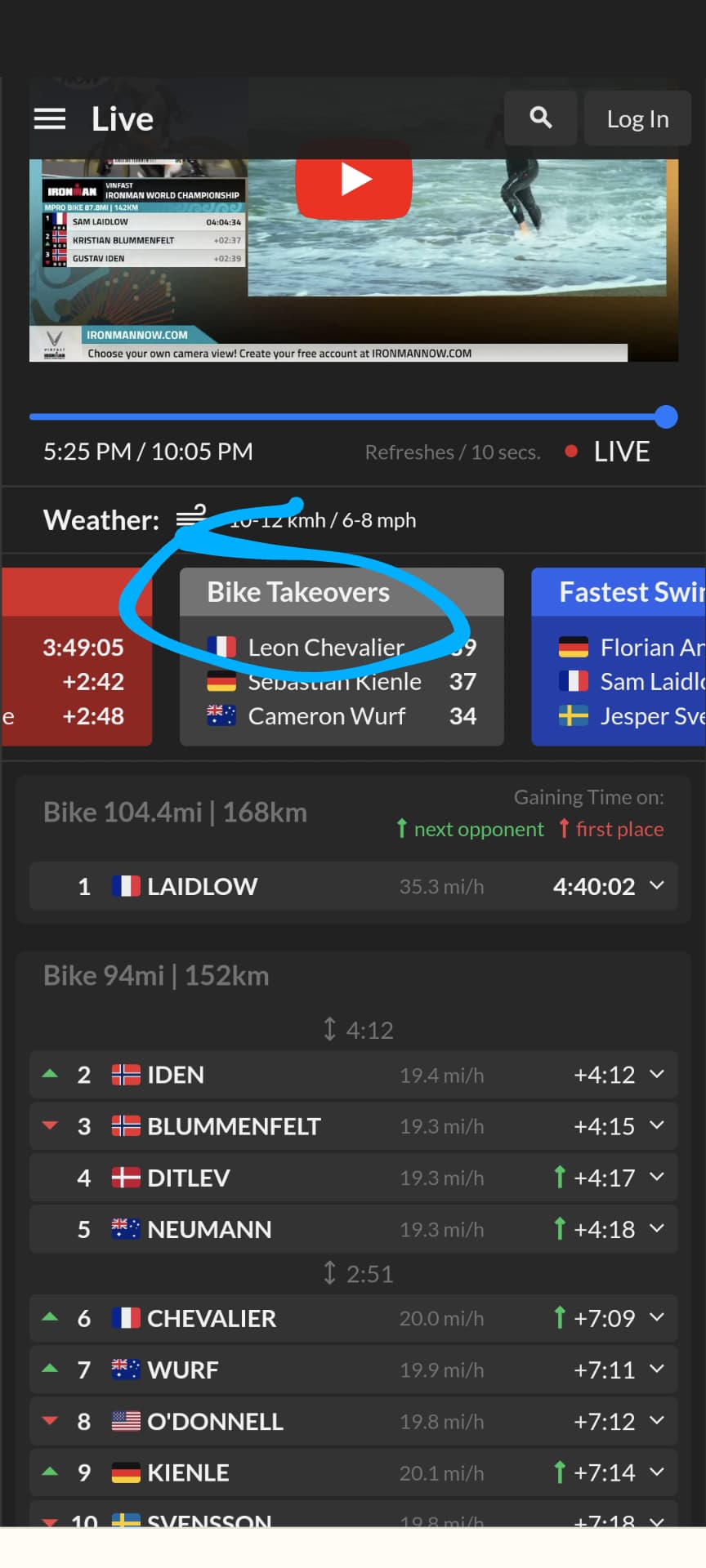Expand Neumann's athlete row
The width and height of the screenshot is (706, 1568).
coord(657,1229)
